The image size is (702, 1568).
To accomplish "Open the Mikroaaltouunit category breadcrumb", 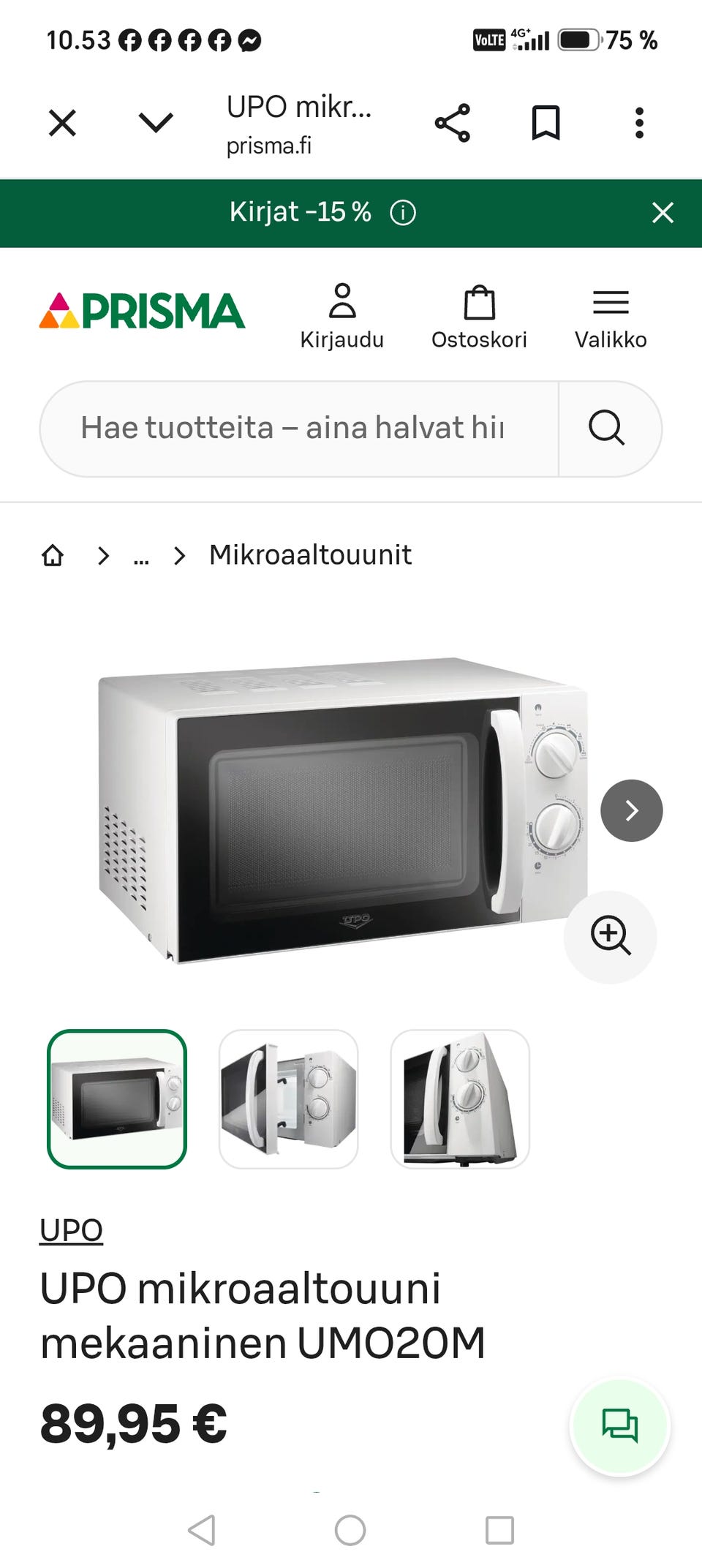I will click(x=310, y=555).
